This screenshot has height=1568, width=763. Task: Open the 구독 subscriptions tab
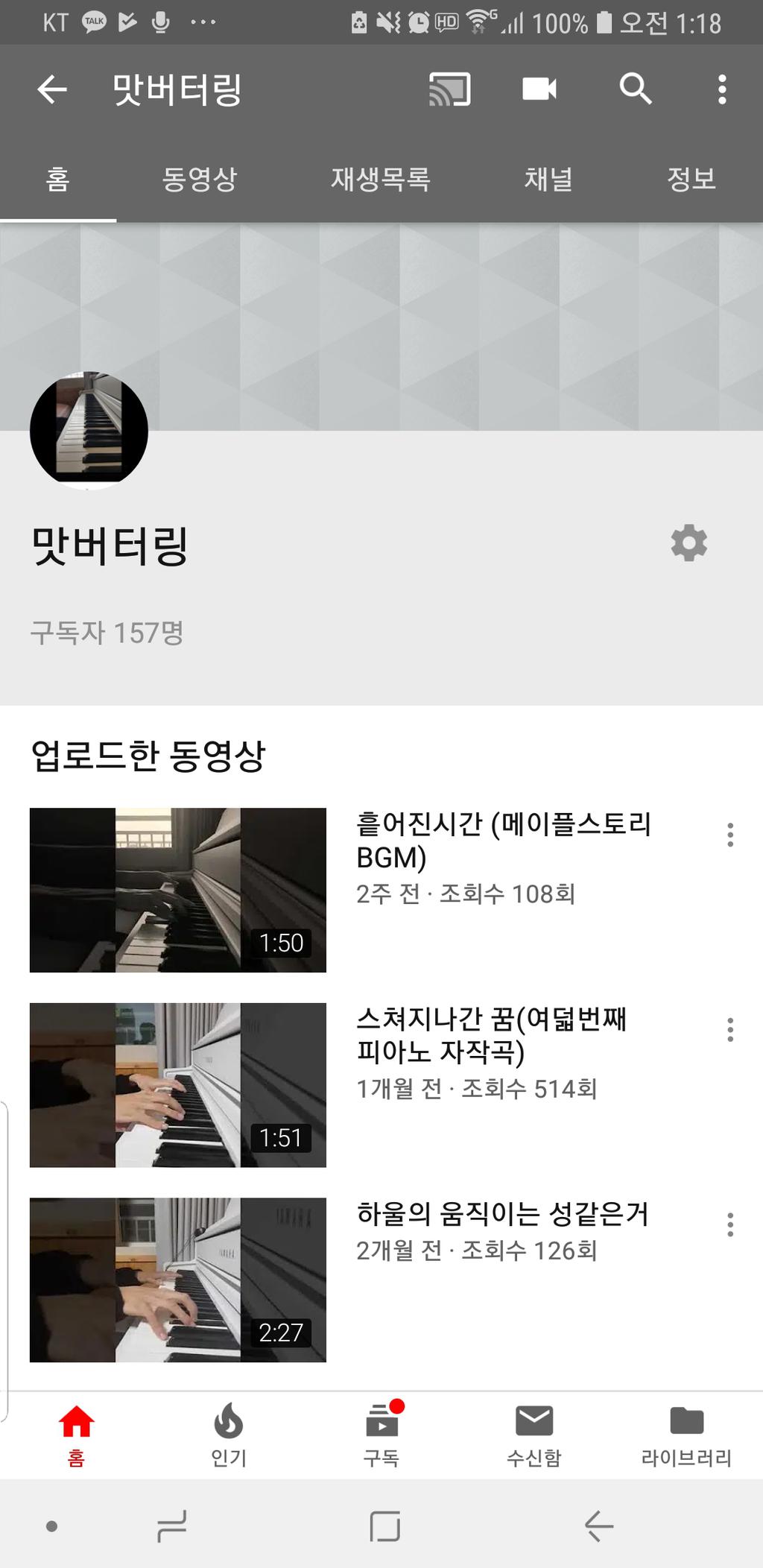[x=381, y=1435]
